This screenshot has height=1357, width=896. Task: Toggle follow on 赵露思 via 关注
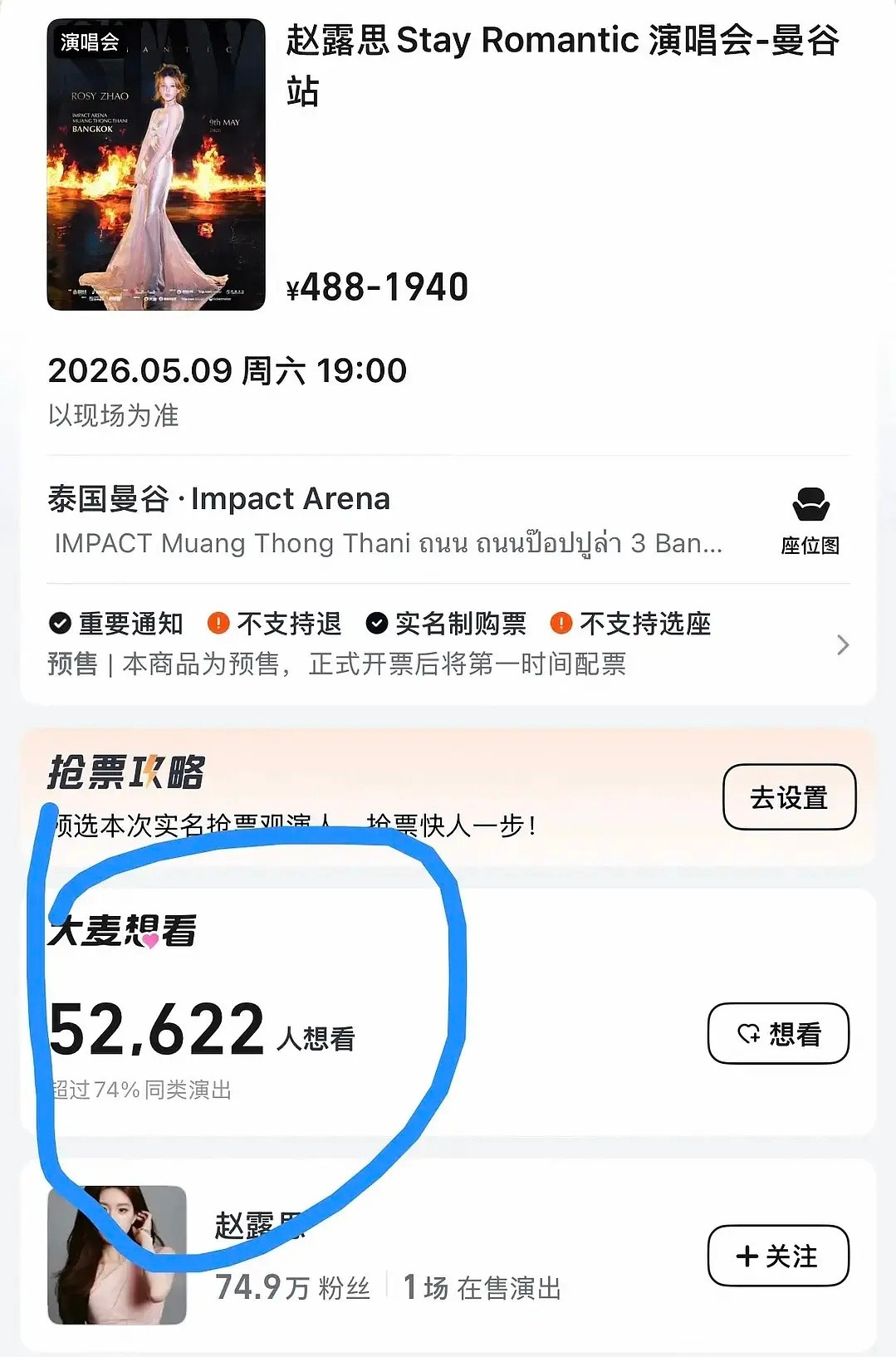tap(778, 1257)
